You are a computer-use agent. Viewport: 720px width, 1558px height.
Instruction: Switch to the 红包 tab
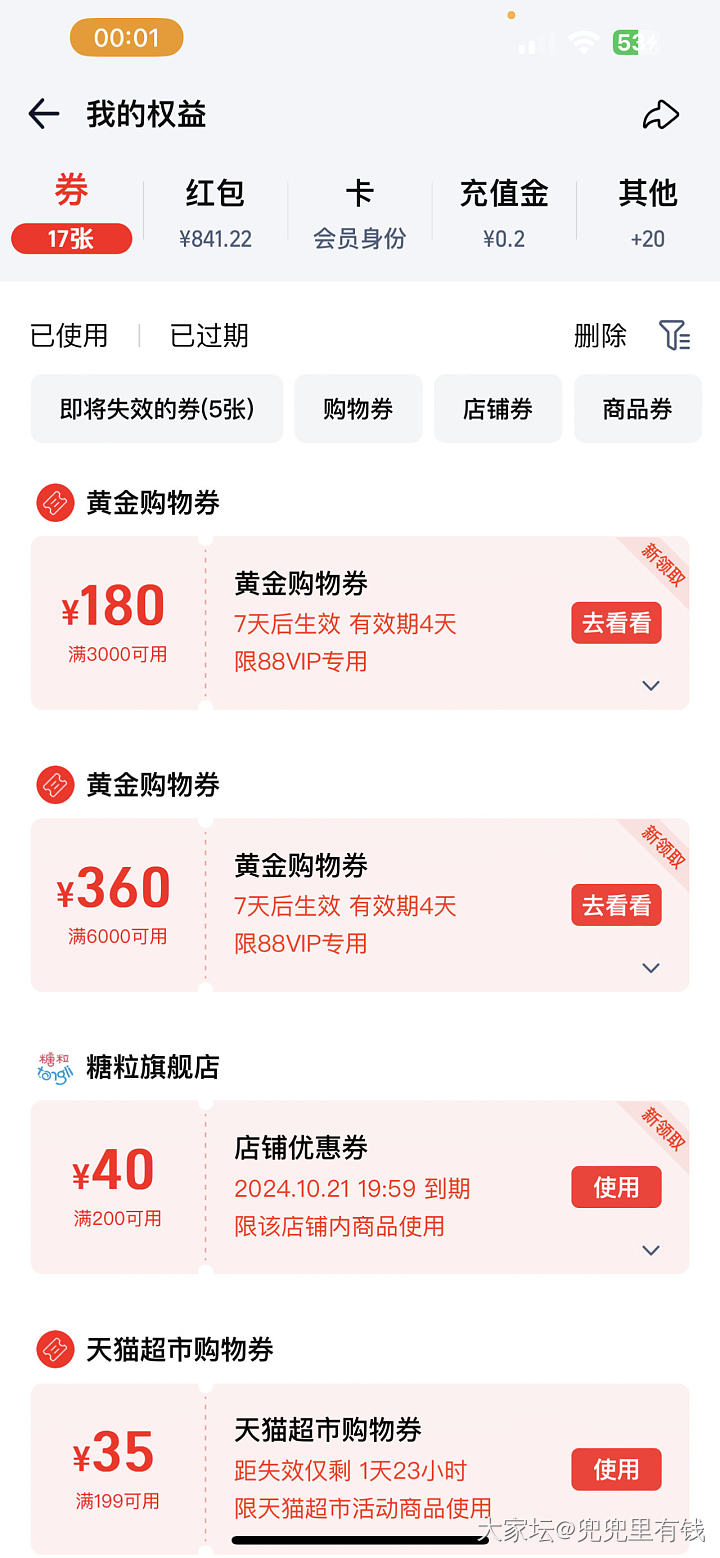click(215, 212)
